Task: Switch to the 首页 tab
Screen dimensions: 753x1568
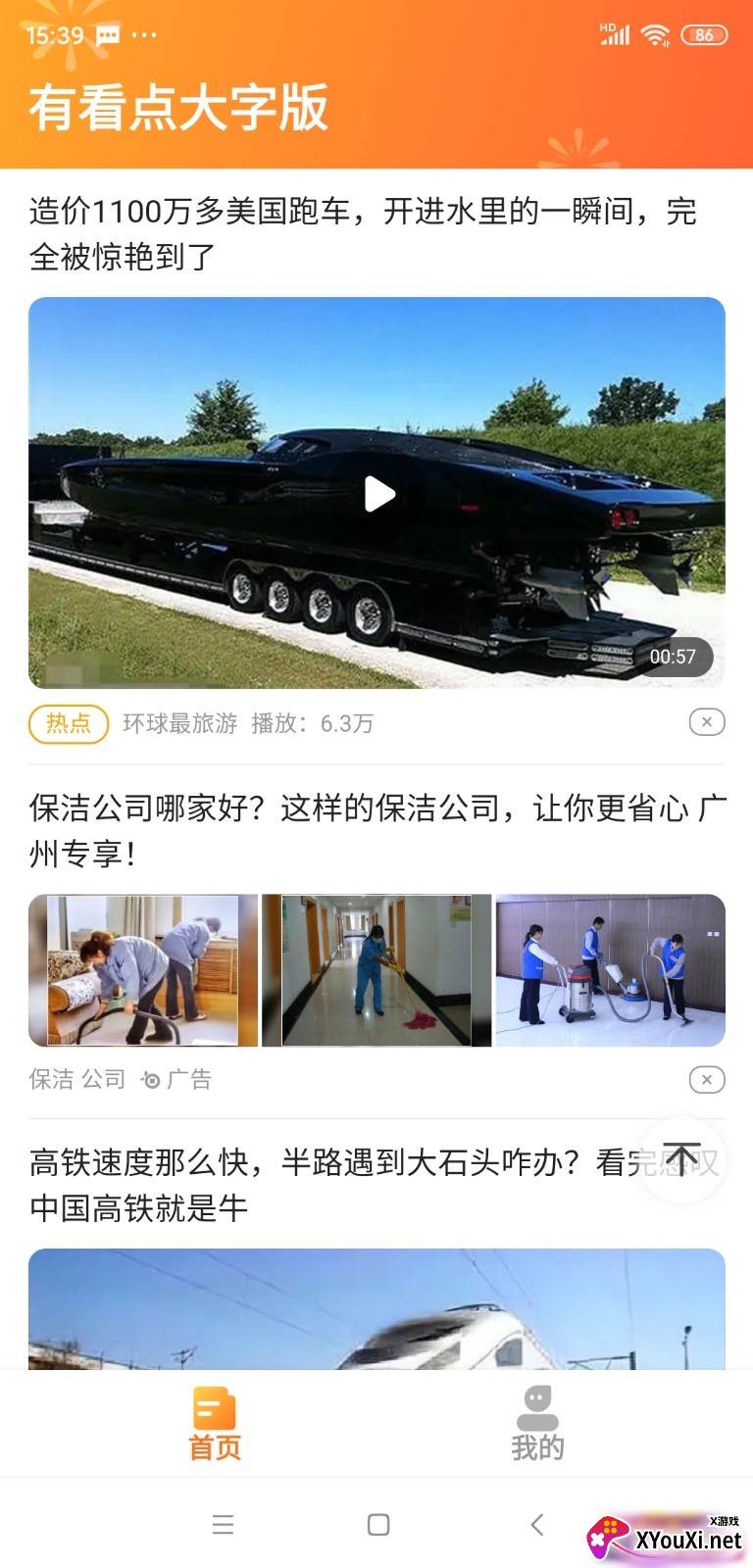Action: (215, 1424)
